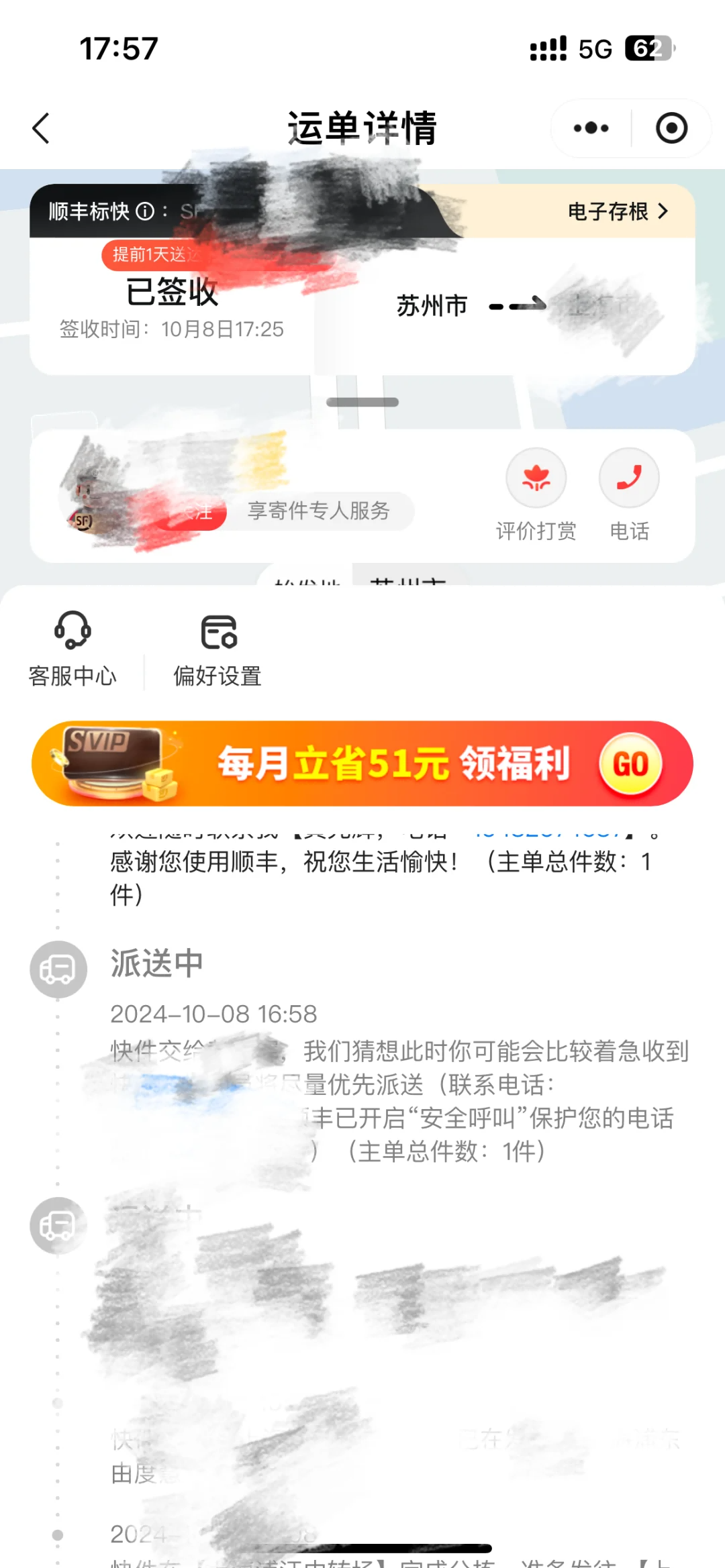Tap the info icon next to 顺丰标快
The image size is (725, 1568).
(x=144, y=211)
